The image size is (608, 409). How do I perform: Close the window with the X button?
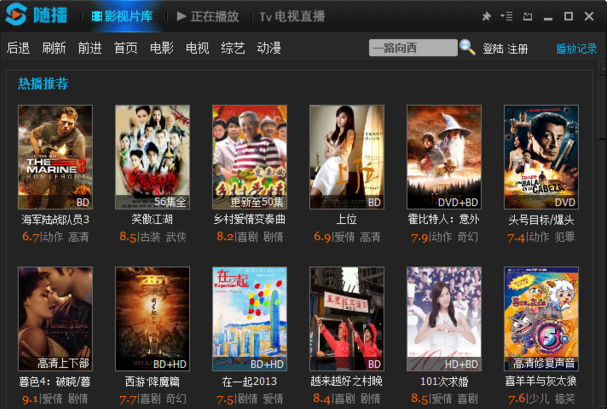pyautogui.click(x=591, y=16)
